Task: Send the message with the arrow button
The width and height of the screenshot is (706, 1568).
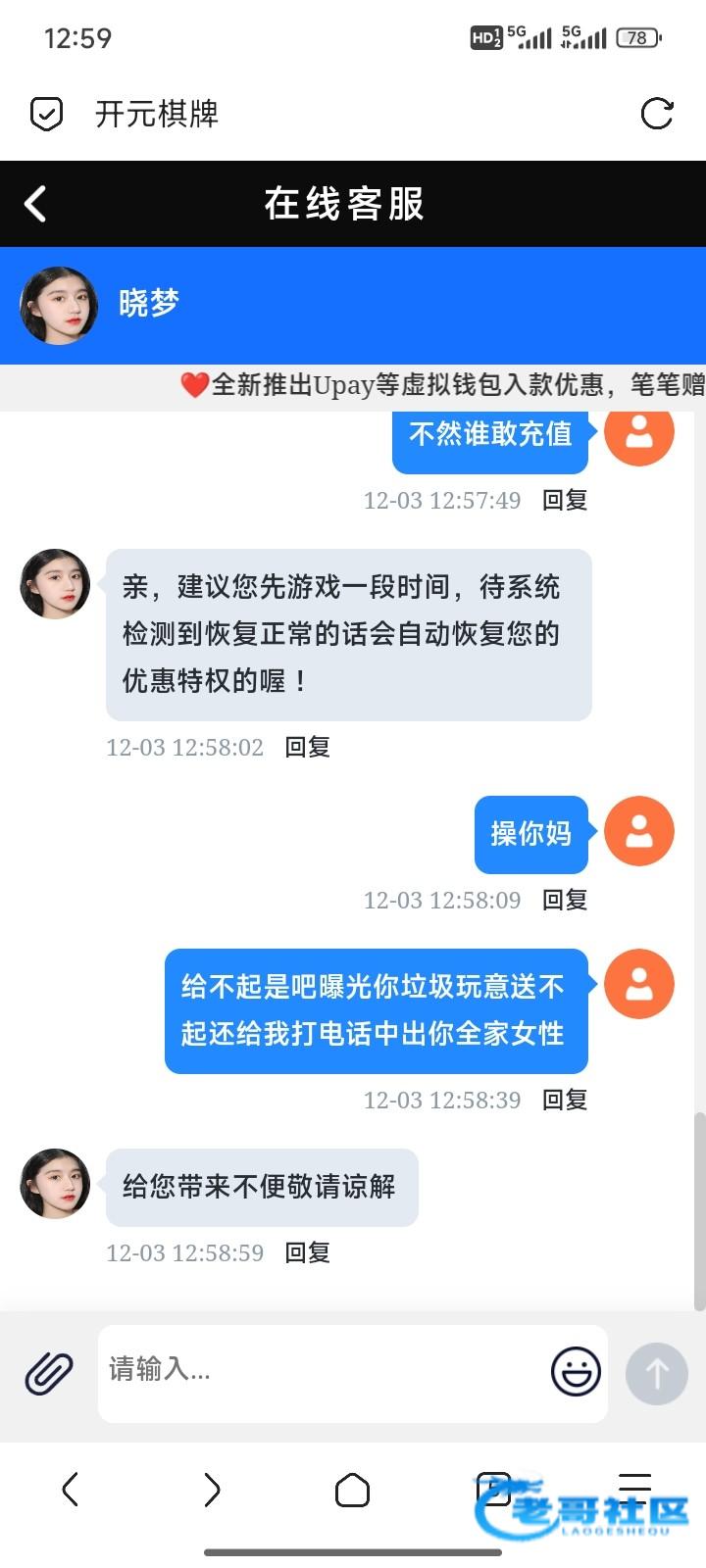Action: pos(656,1373)
